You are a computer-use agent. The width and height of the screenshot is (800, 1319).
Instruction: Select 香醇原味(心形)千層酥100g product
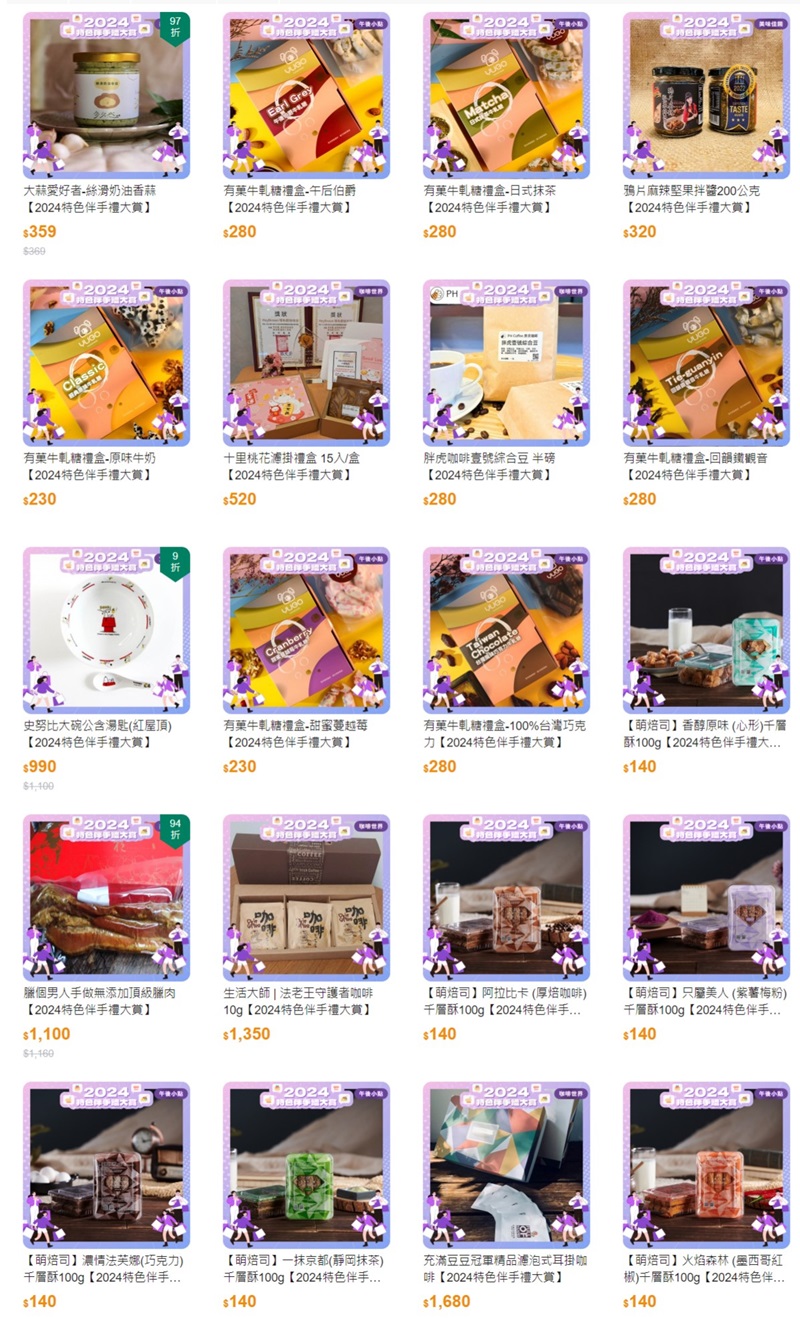706,630
